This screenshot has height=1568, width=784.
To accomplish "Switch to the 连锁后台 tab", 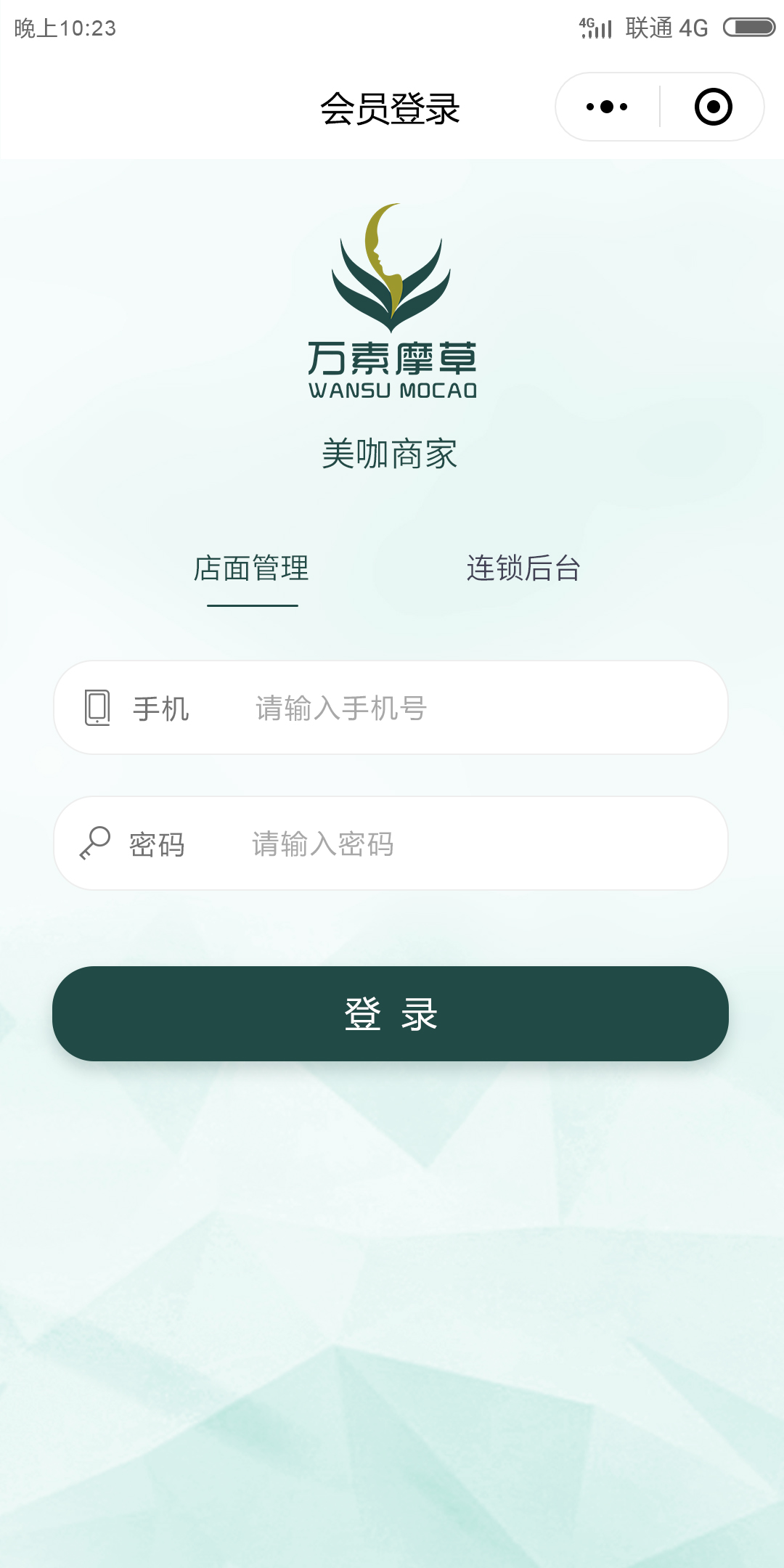I will tap(523, 568).
